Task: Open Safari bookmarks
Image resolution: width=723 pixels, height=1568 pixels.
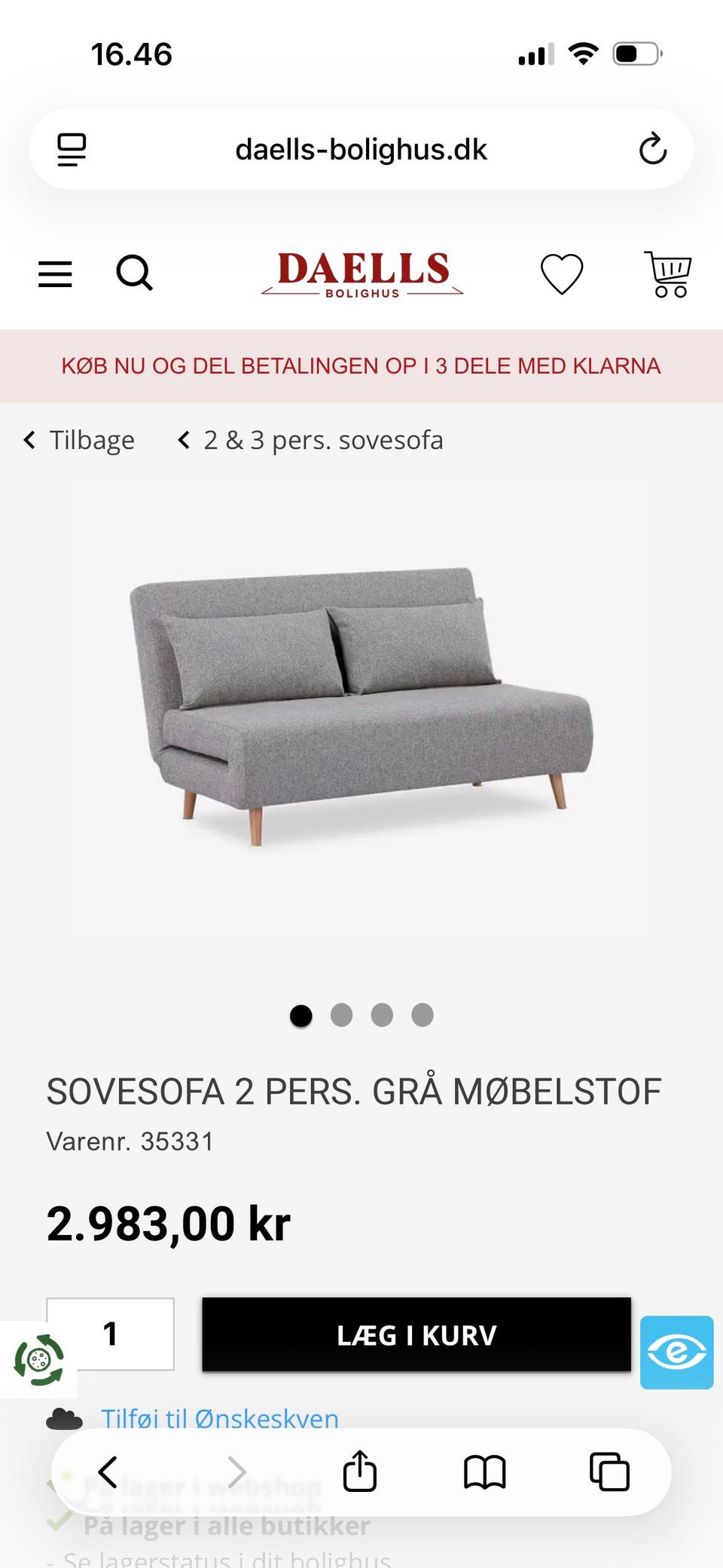Action: point(484,1473)
